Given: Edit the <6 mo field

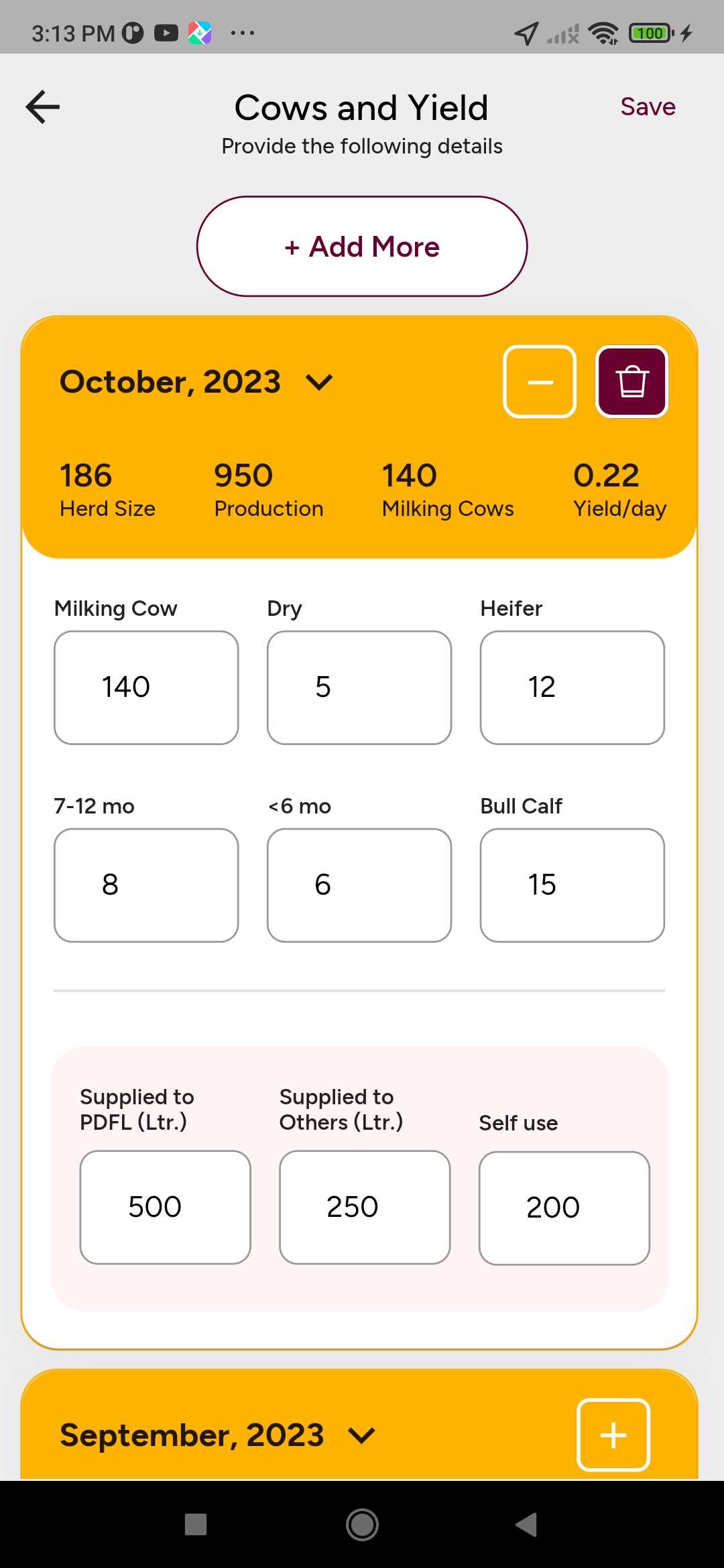Looking at the screenshot, I should 359,885.
